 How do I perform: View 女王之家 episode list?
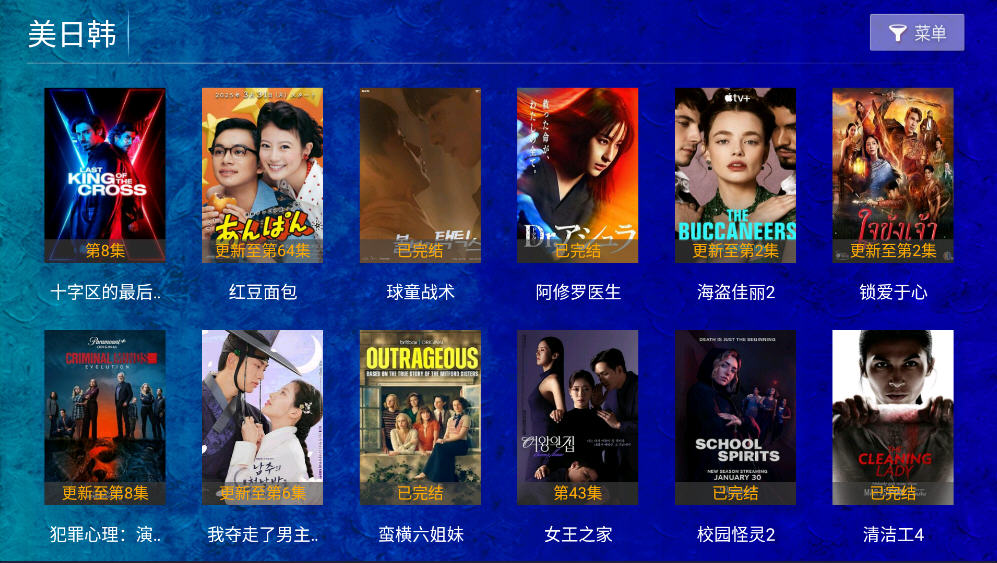577,417
